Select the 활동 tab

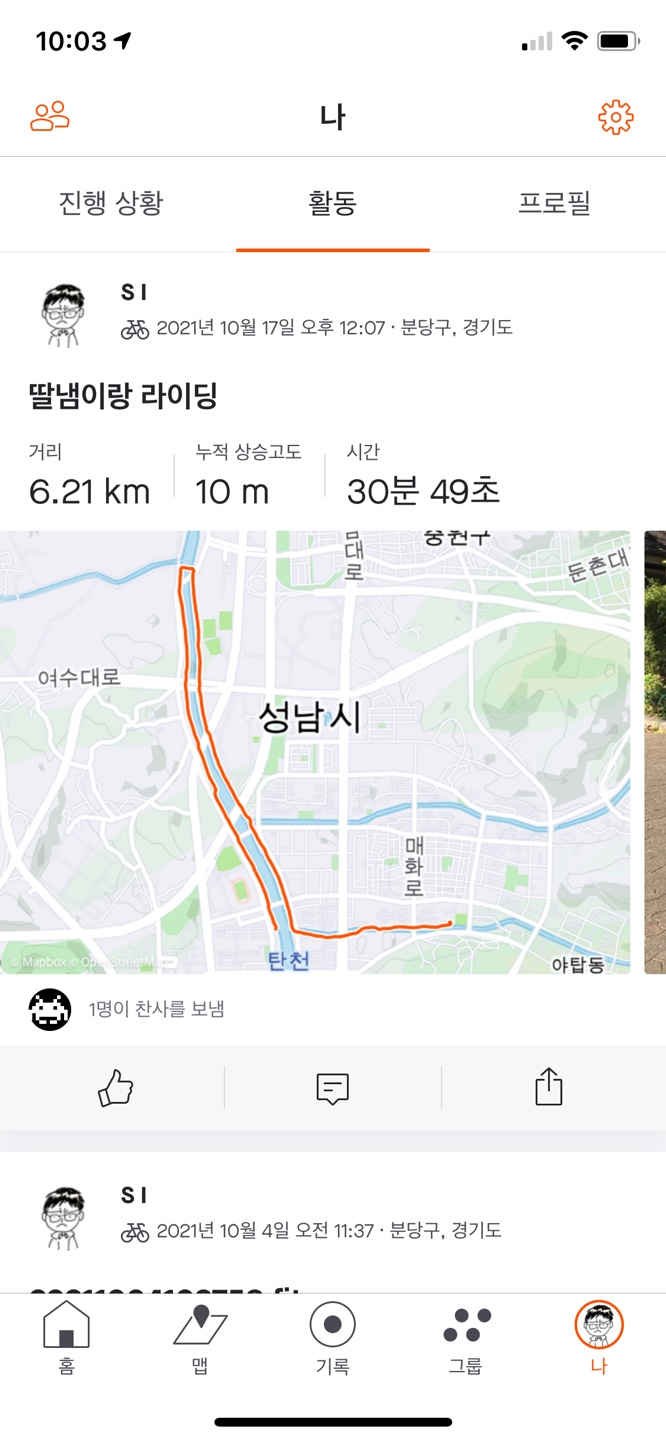tap(333, 204)
